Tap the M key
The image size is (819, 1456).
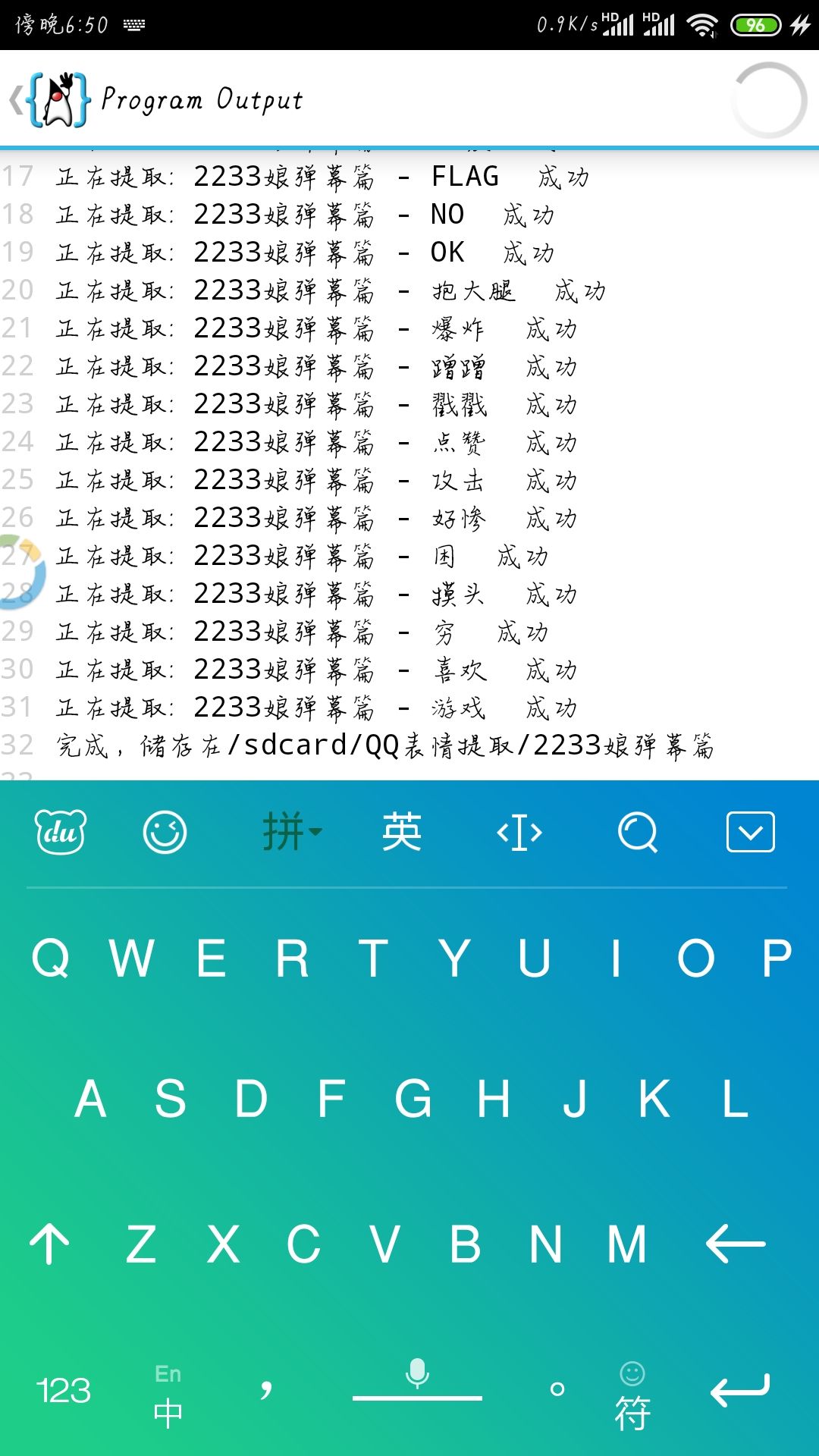coord(626,1244)
